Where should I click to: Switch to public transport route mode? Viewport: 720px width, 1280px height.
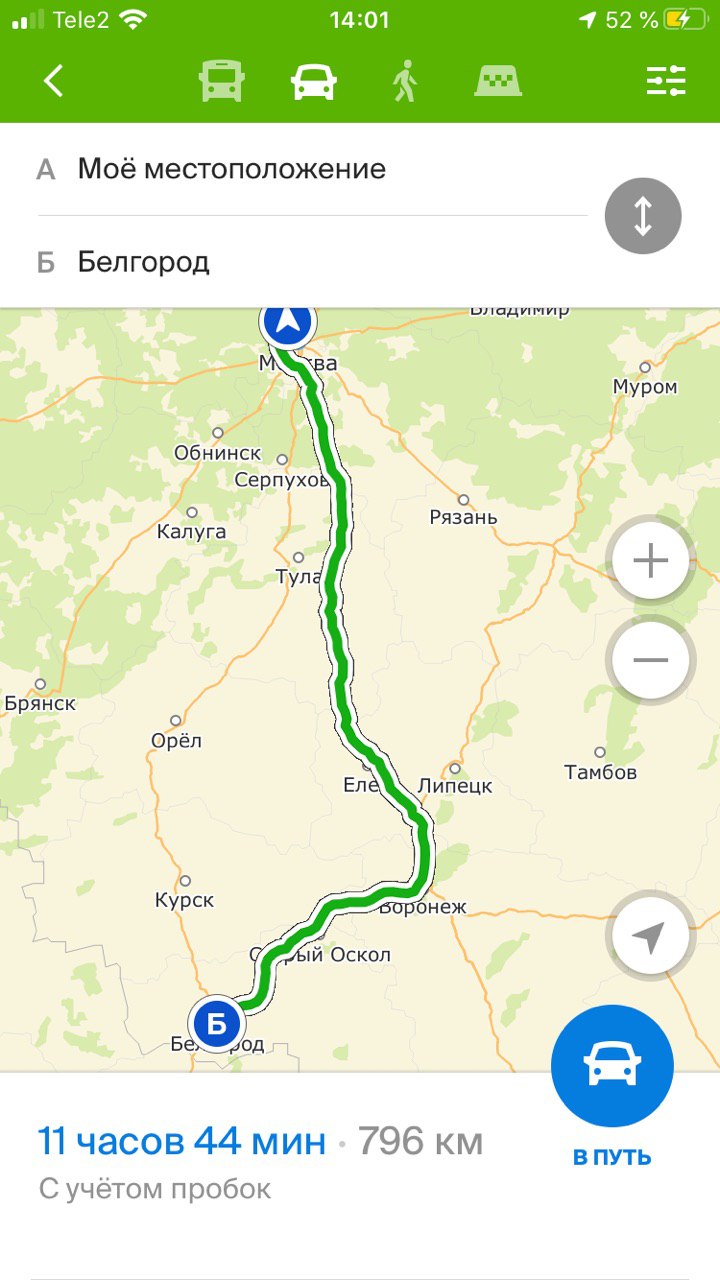pyautogui.click(x=221, y=81)
